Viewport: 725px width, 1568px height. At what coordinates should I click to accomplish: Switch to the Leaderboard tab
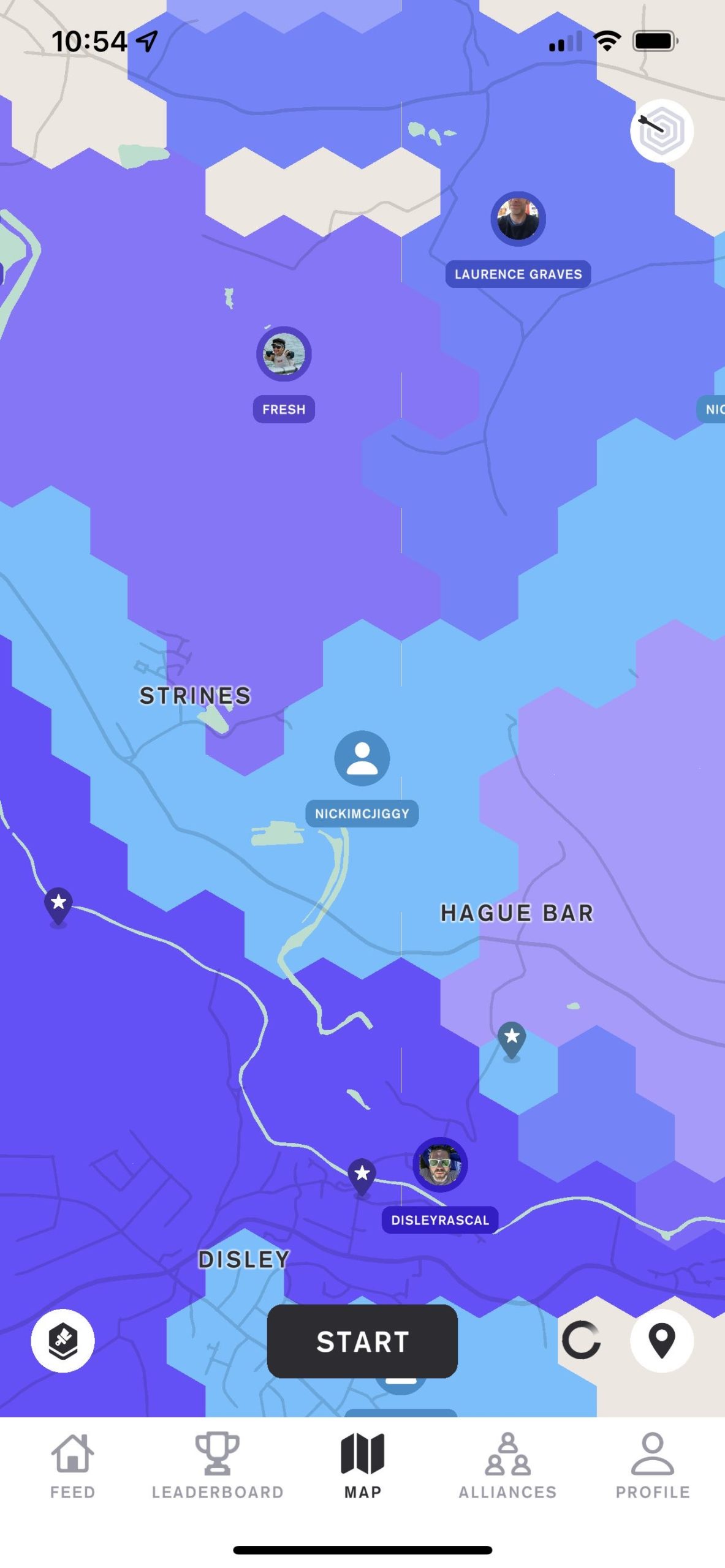point(218,1465)
